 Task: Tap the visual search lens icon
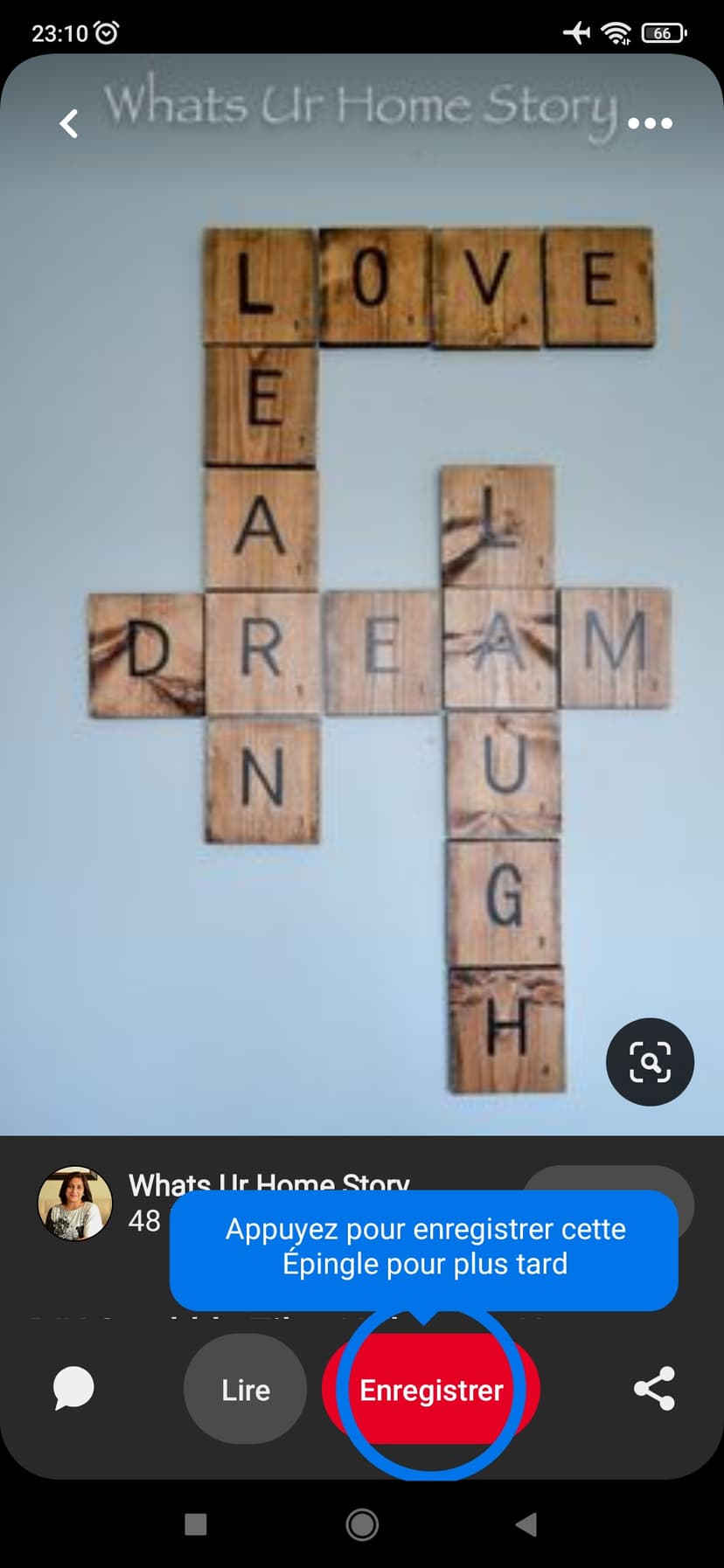tap(650, 1062)
